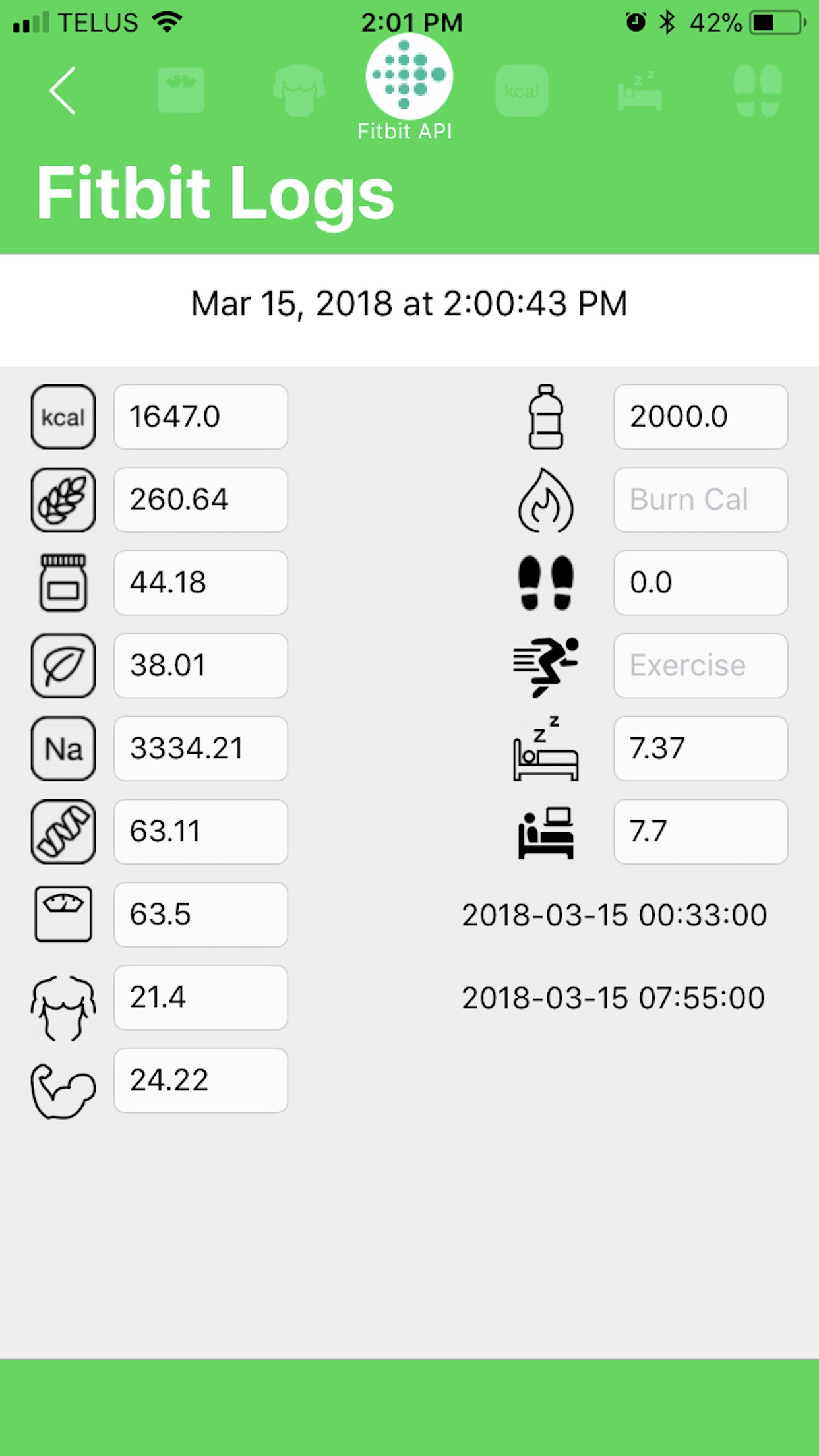Switch to the footsteps tab

pyautogui.click(x=758, y=90)
